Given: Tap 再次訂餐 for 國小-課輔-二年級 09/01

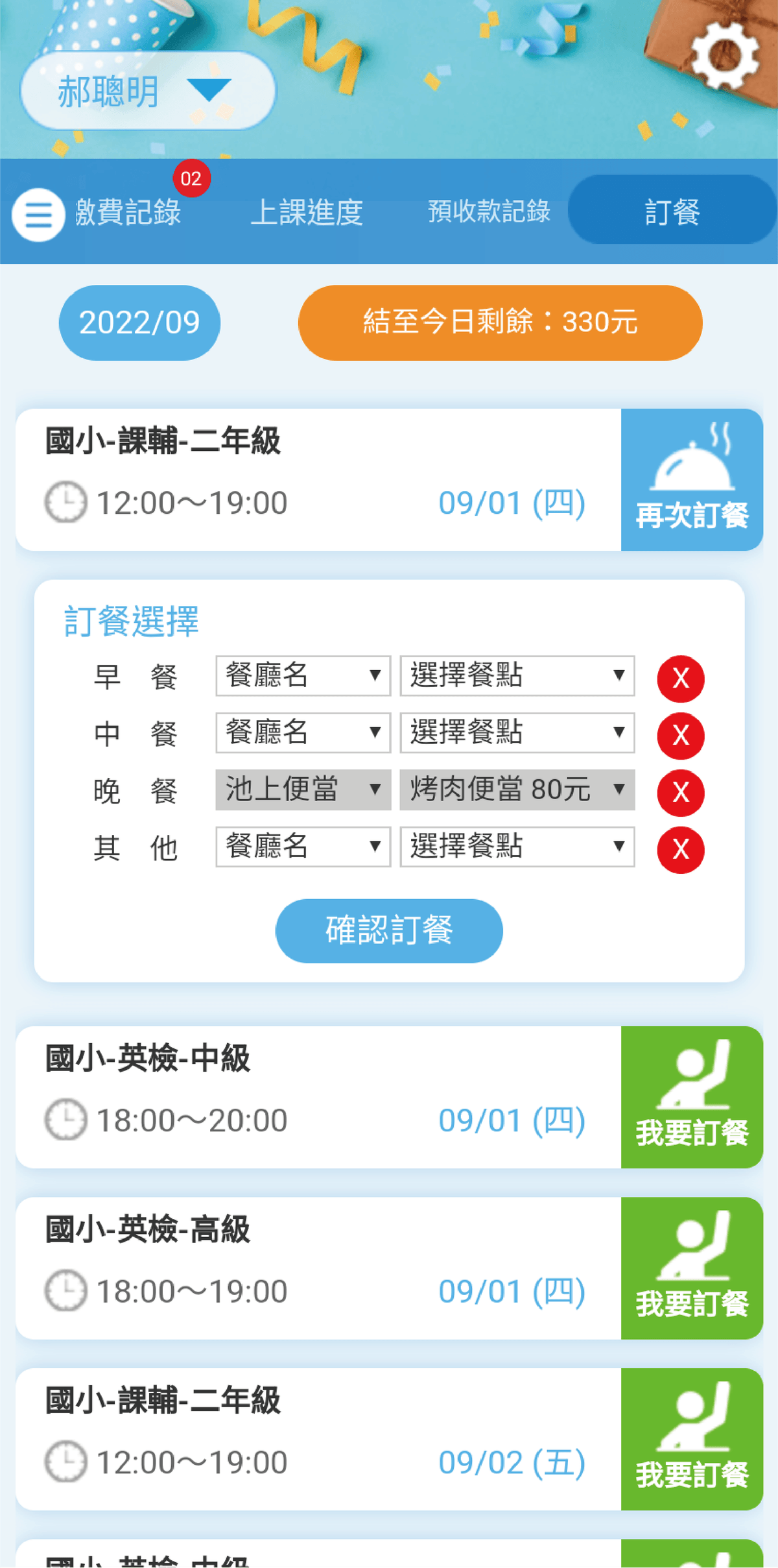Looking at the screenshot, I should [x=692, y=479].
